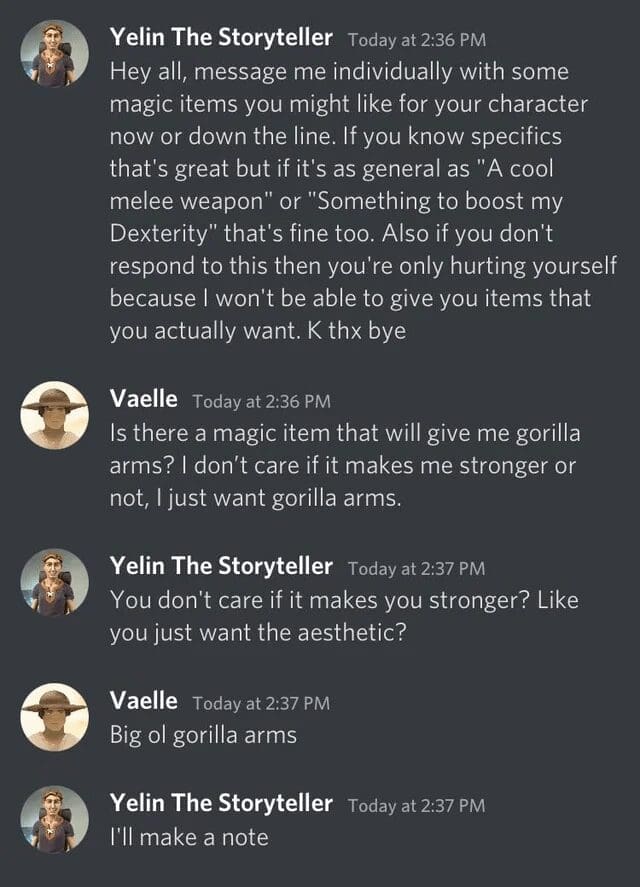Screen dimensions: 640x887
Task: View Yelin's avatar beside the aesthetic question
Action: click(54, 582)
